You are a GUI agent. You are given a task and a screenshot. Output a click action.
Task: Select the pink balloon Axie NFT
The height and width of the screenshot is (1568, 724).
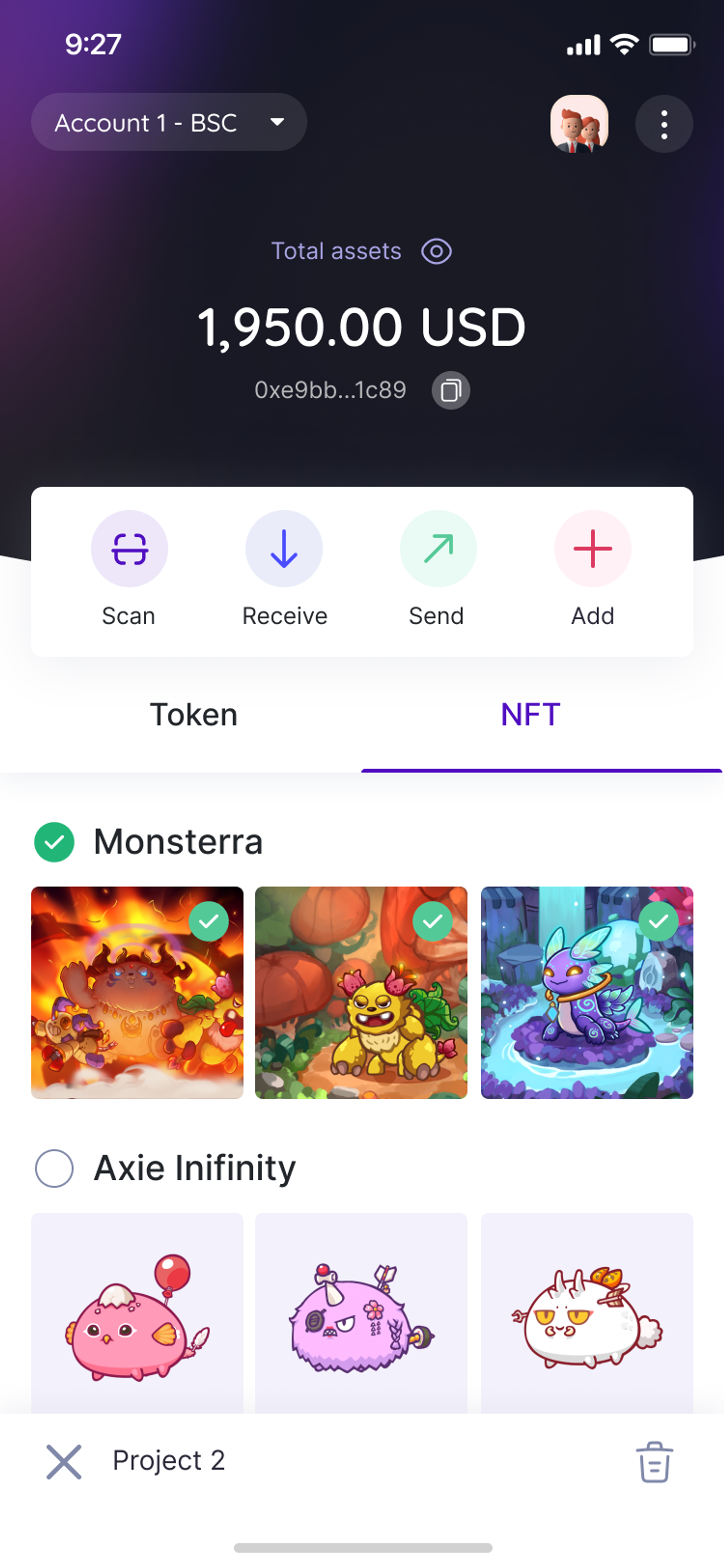click(138, 1315)
